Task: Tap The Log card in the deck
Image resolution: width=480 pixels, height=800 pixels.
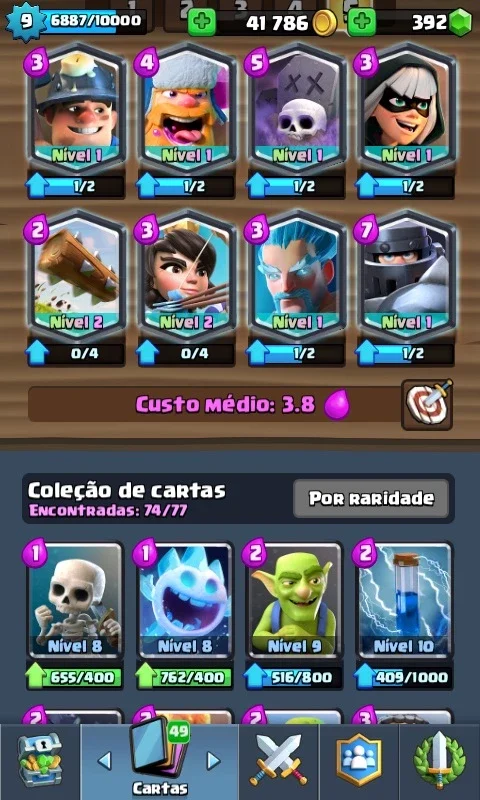Action: tap(77, 276)
